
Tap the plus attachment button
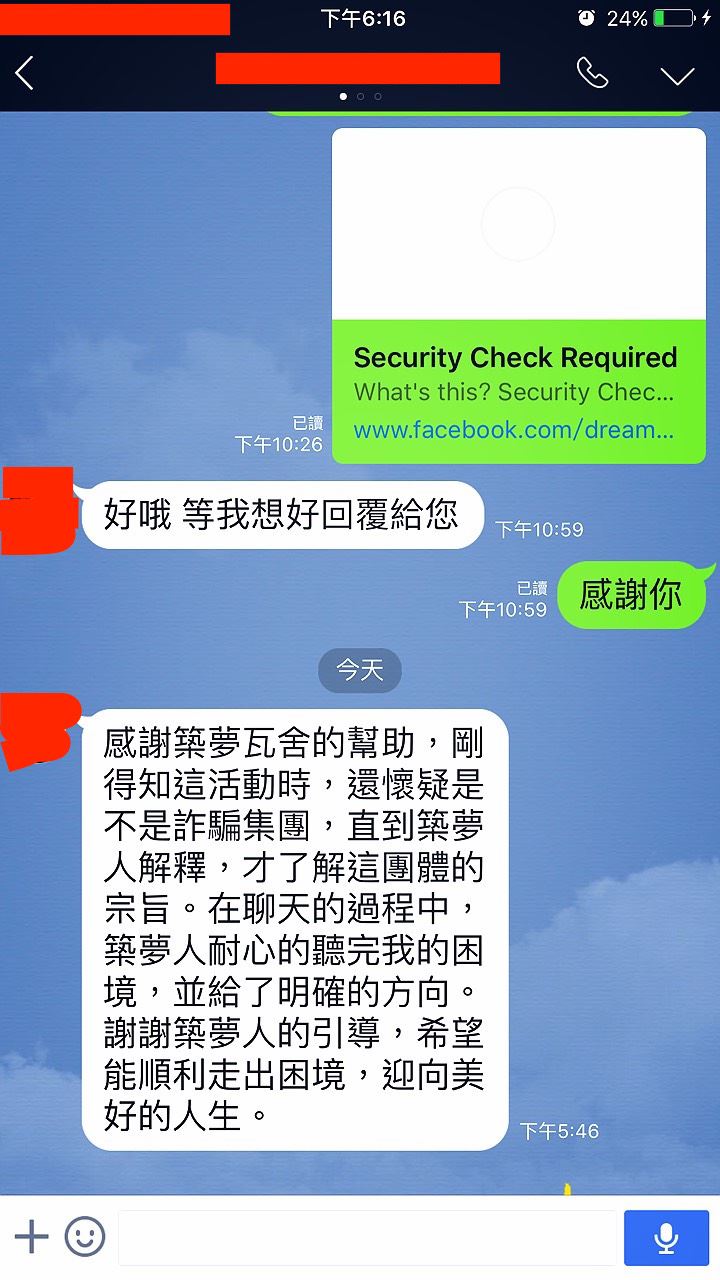click(31, 1237)
